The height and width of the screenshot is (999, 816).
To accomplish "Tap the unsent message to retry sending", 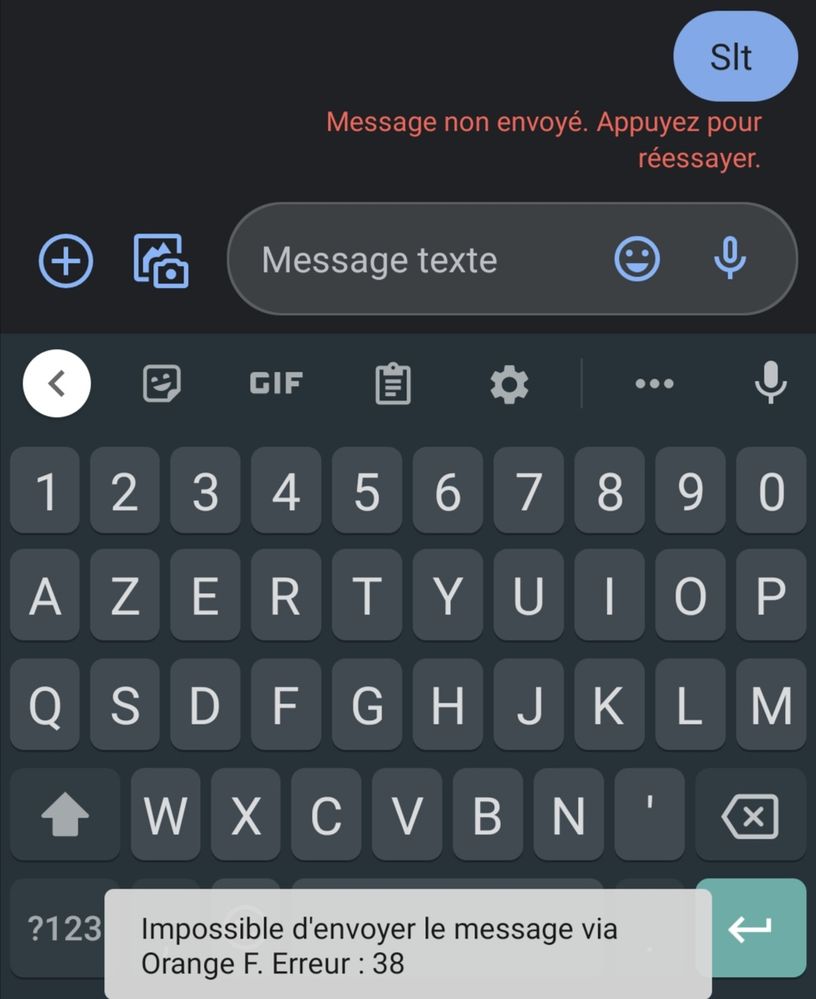I will click(735, 58).
